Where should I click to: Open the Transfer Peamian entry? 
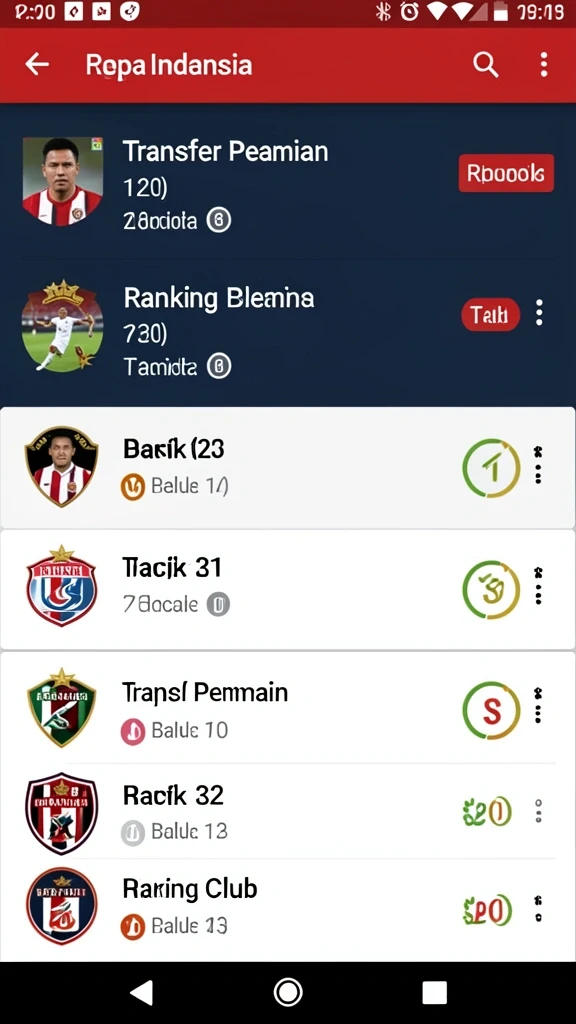pyautogui.click(x=287, y=183)
